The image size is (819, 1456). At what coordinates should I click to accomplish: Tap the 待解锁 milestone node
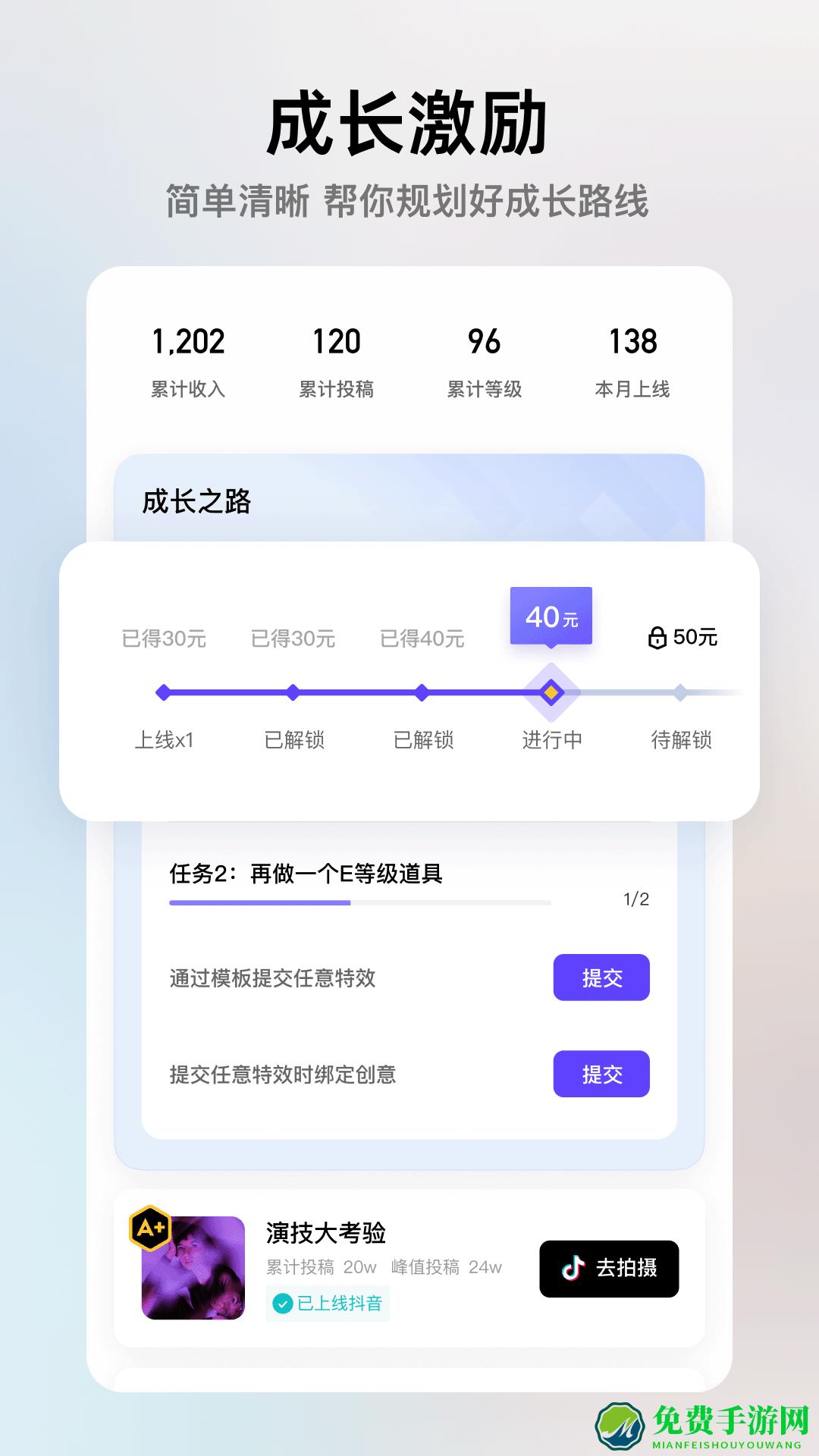pyautogui.click(x=679, y=690)
